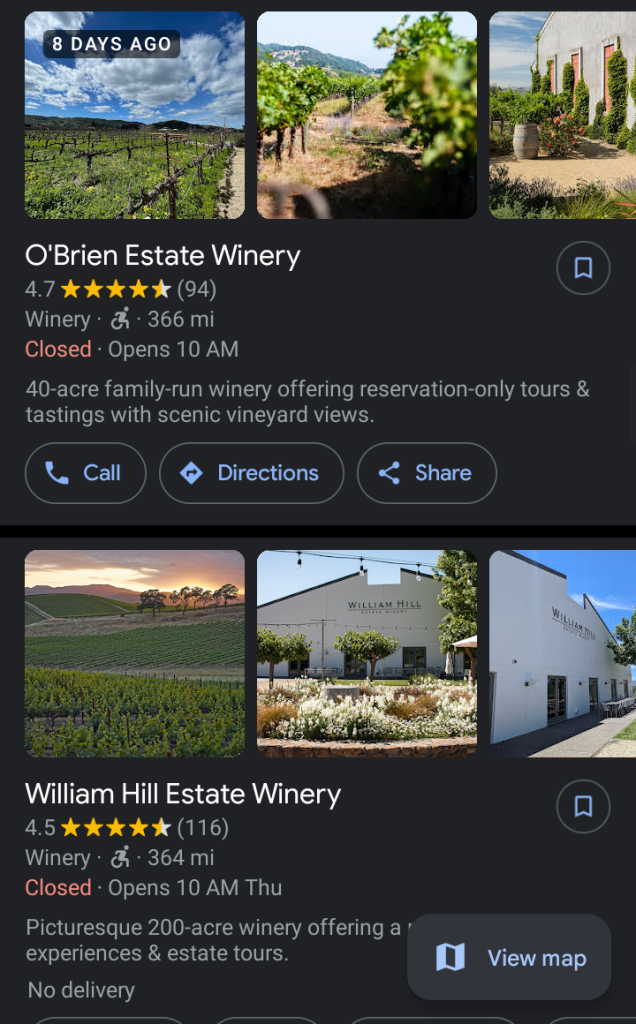This screenshot has height=1024, width=636.
Task: Share O'Brien Estate Winery
Action: coord(426,473)
